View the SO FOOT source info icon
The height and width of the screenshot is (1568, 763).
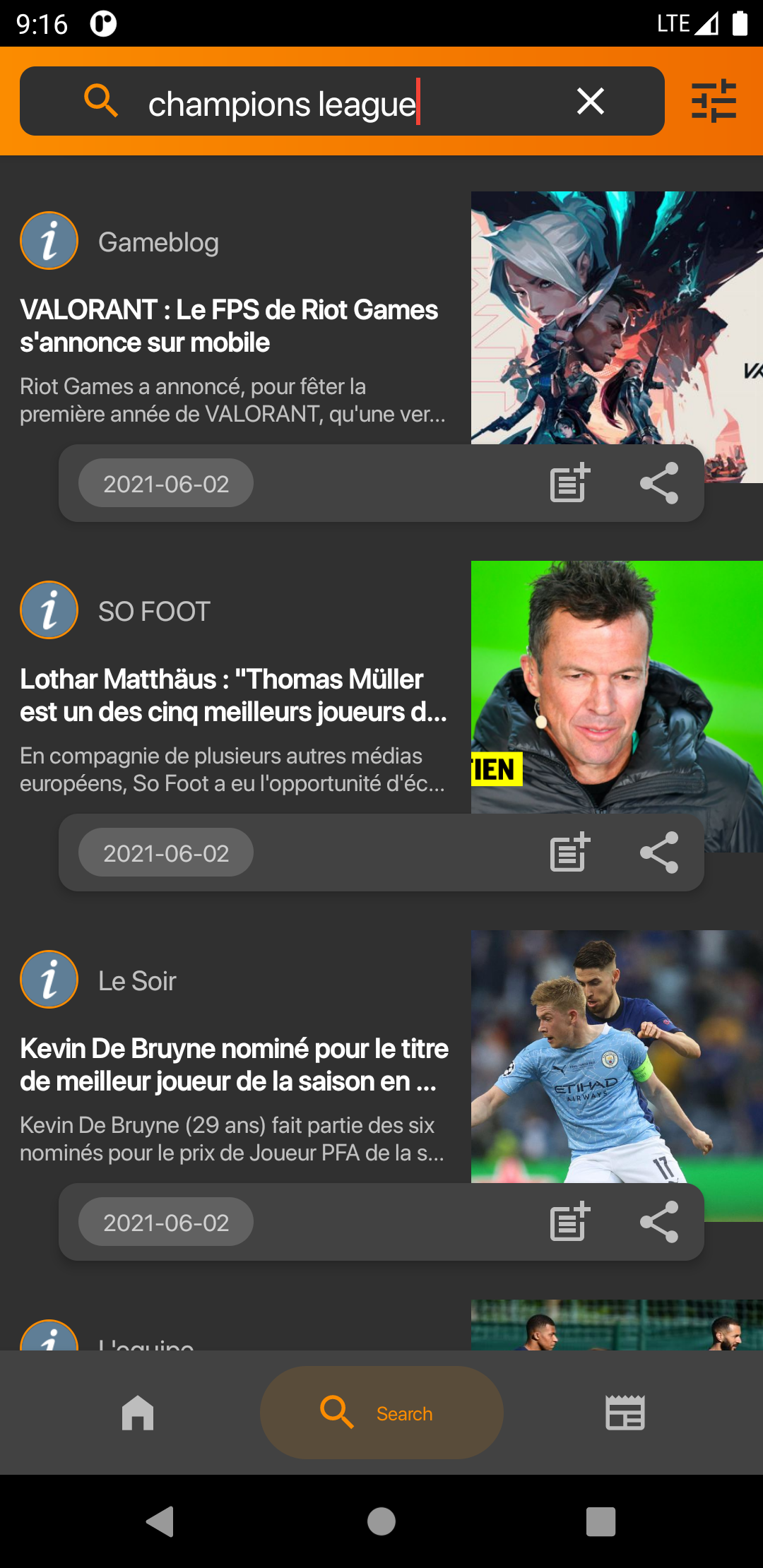click(49, 610)
